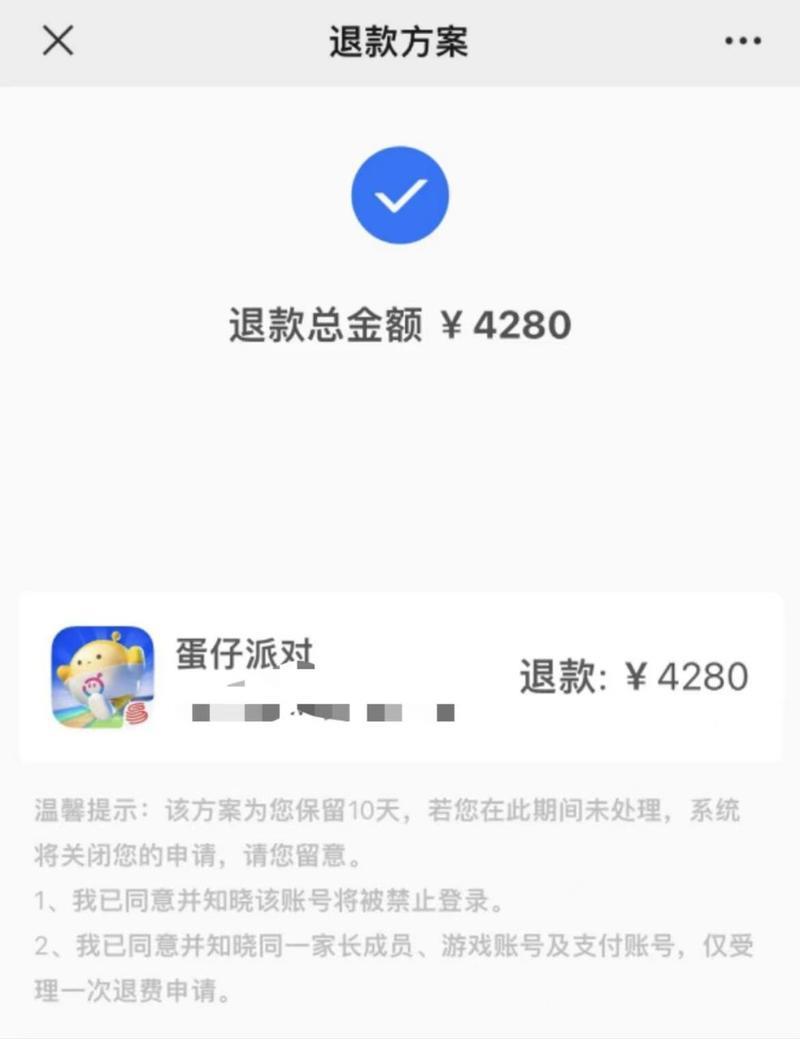Click the X close icon at top left
The width and height of the screenshot is (800, 1039).
(x=58, y=42)
